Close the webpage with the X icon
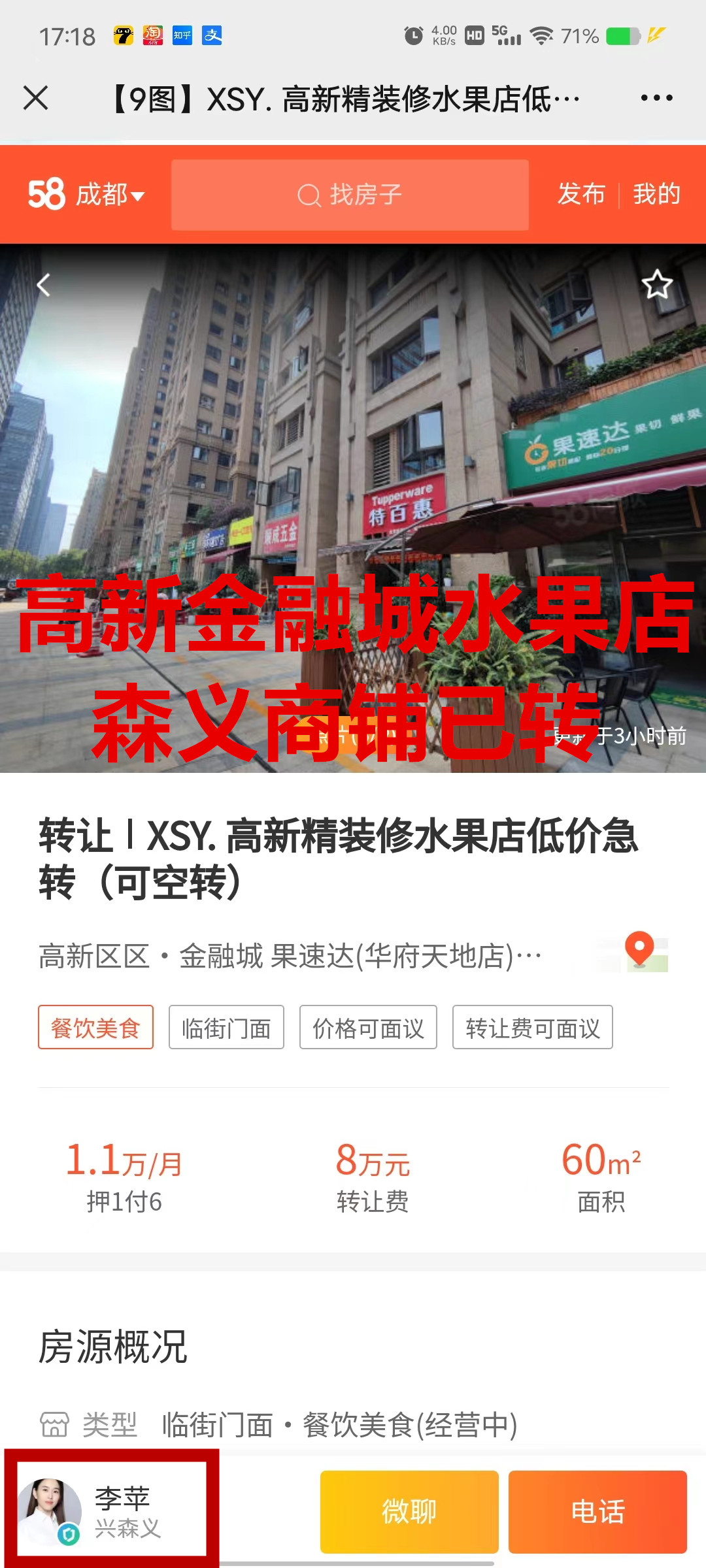Image resolution: width=706 pixels, height=1568 pixels. click(36, 98)
